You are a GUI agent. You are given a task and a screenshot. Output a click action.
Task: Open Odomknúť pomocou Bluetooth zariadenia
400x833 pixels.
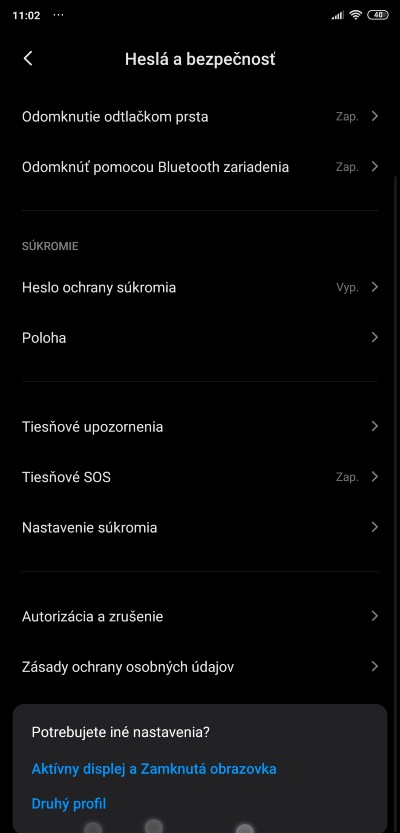[200, 167]
